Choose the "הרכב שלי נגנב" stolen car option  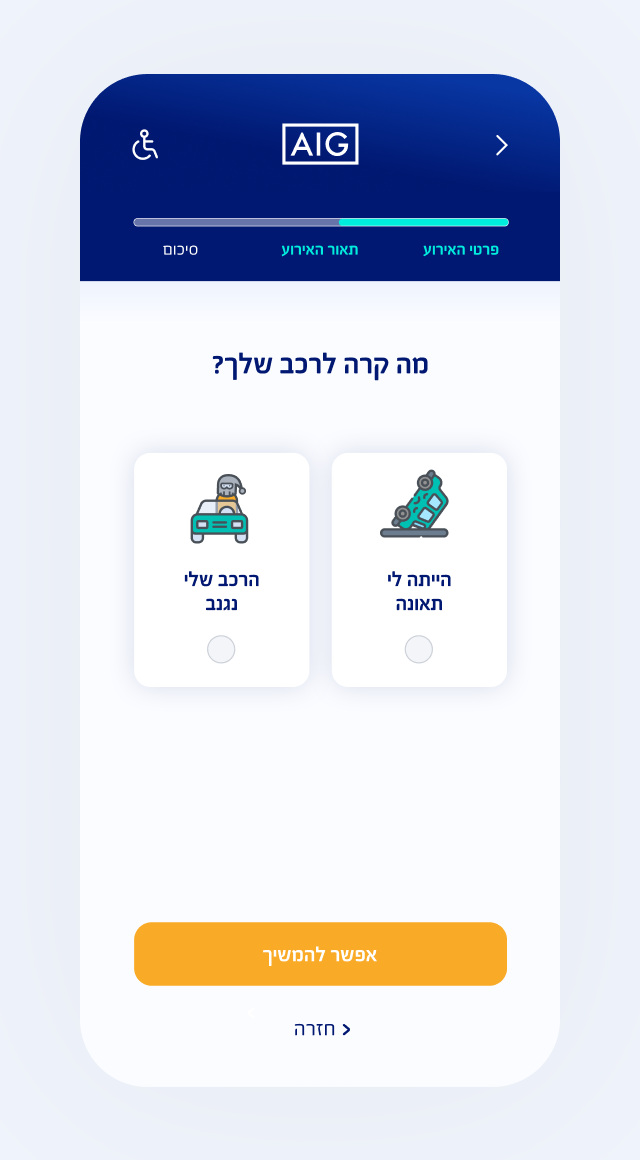click(221, 570)
